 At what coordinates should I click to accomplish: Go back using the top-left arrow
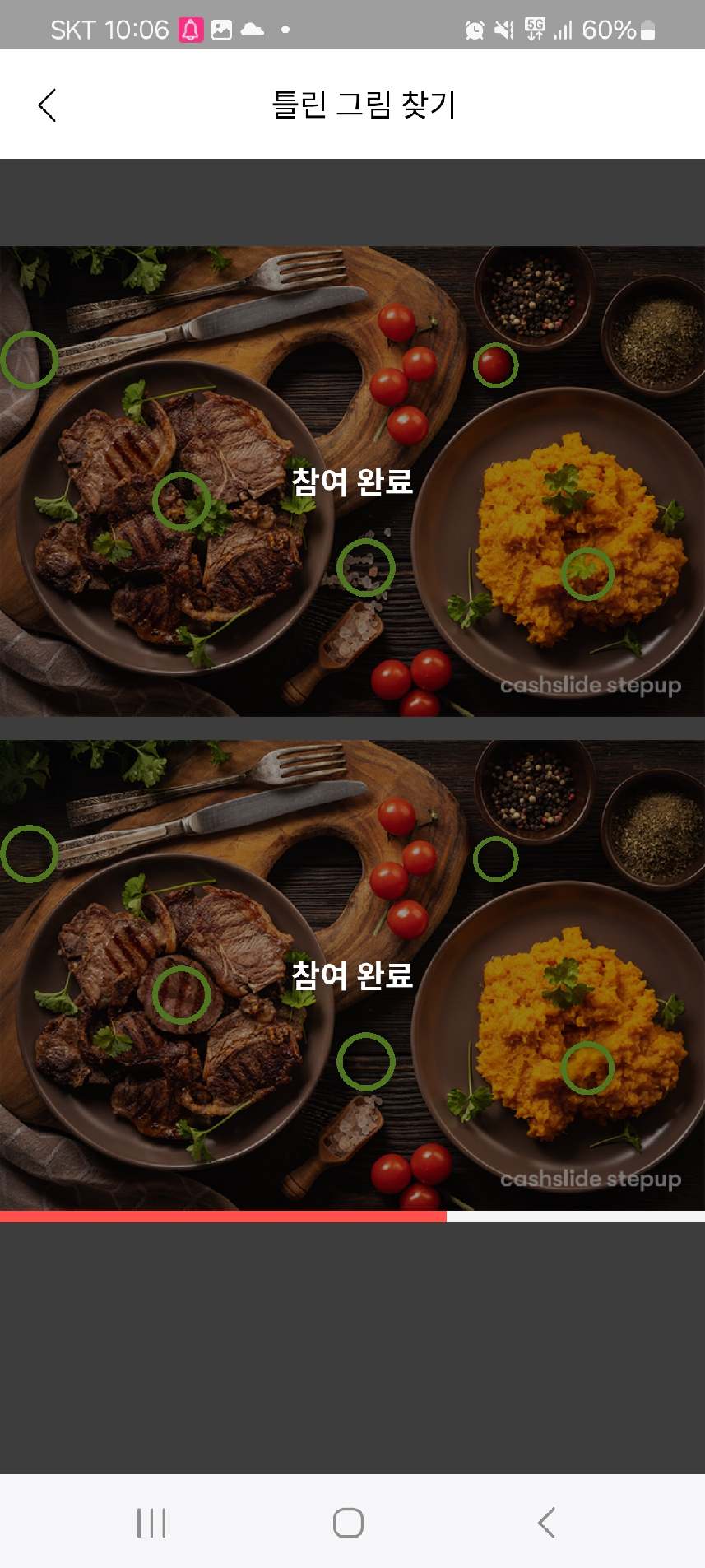(x=48, y=105)
